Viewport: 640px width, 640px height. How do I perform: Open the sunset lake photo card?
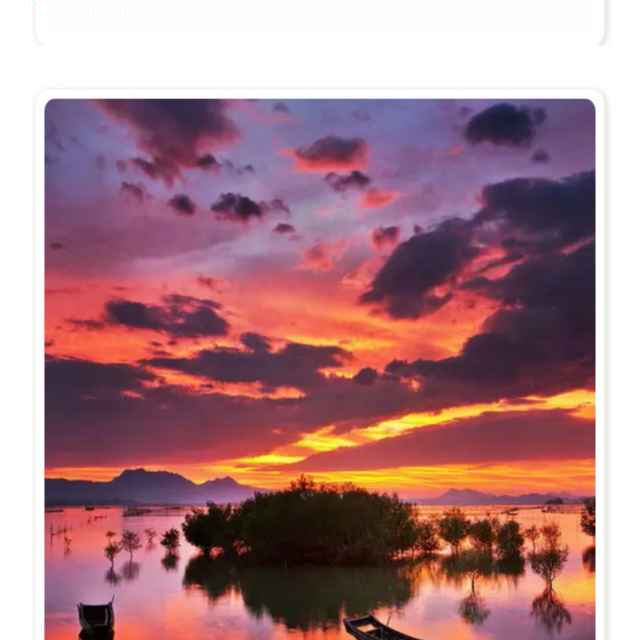click(x=320, y=370)
